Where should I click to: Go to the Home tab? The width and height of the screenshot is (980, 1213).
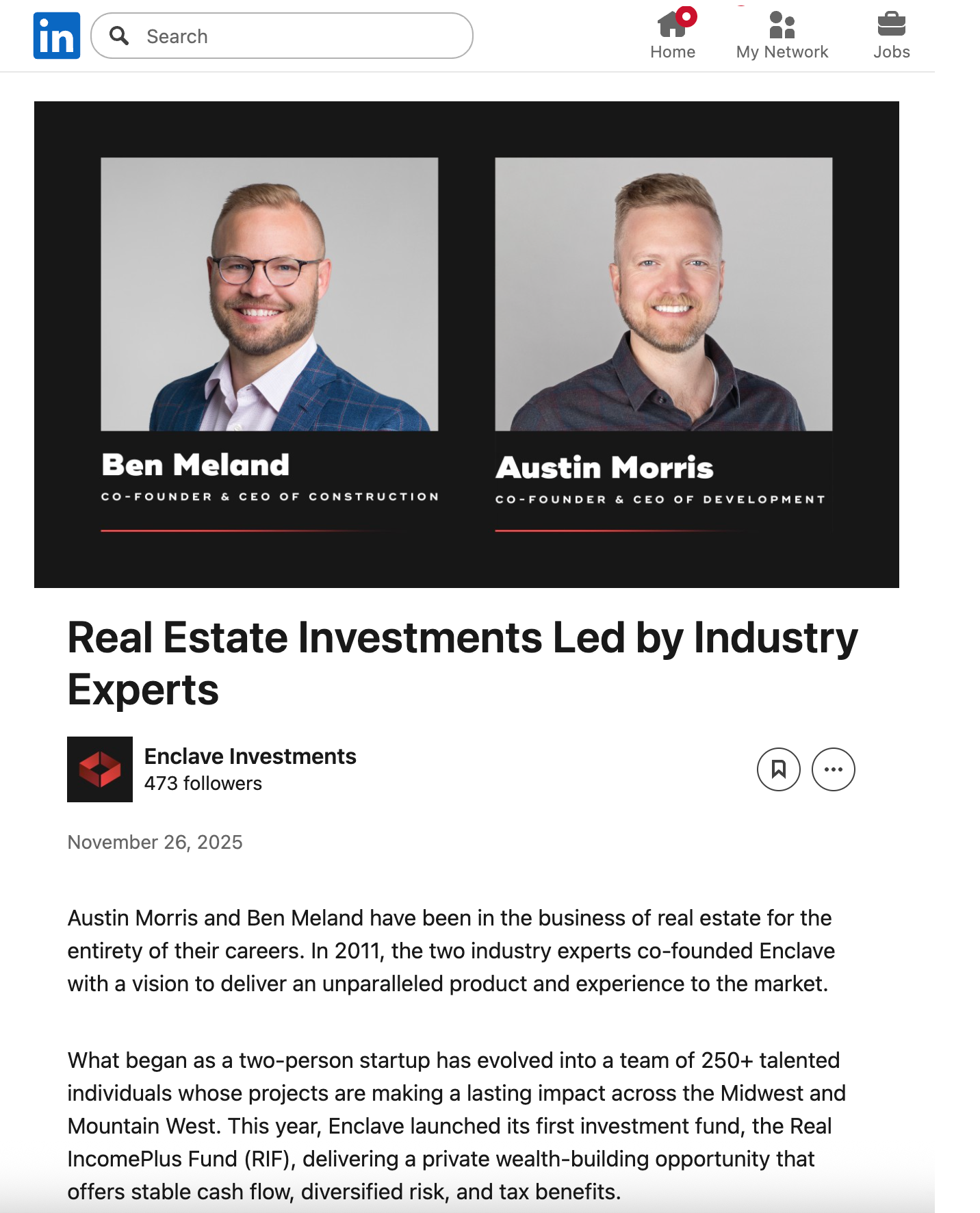(672, 36)
